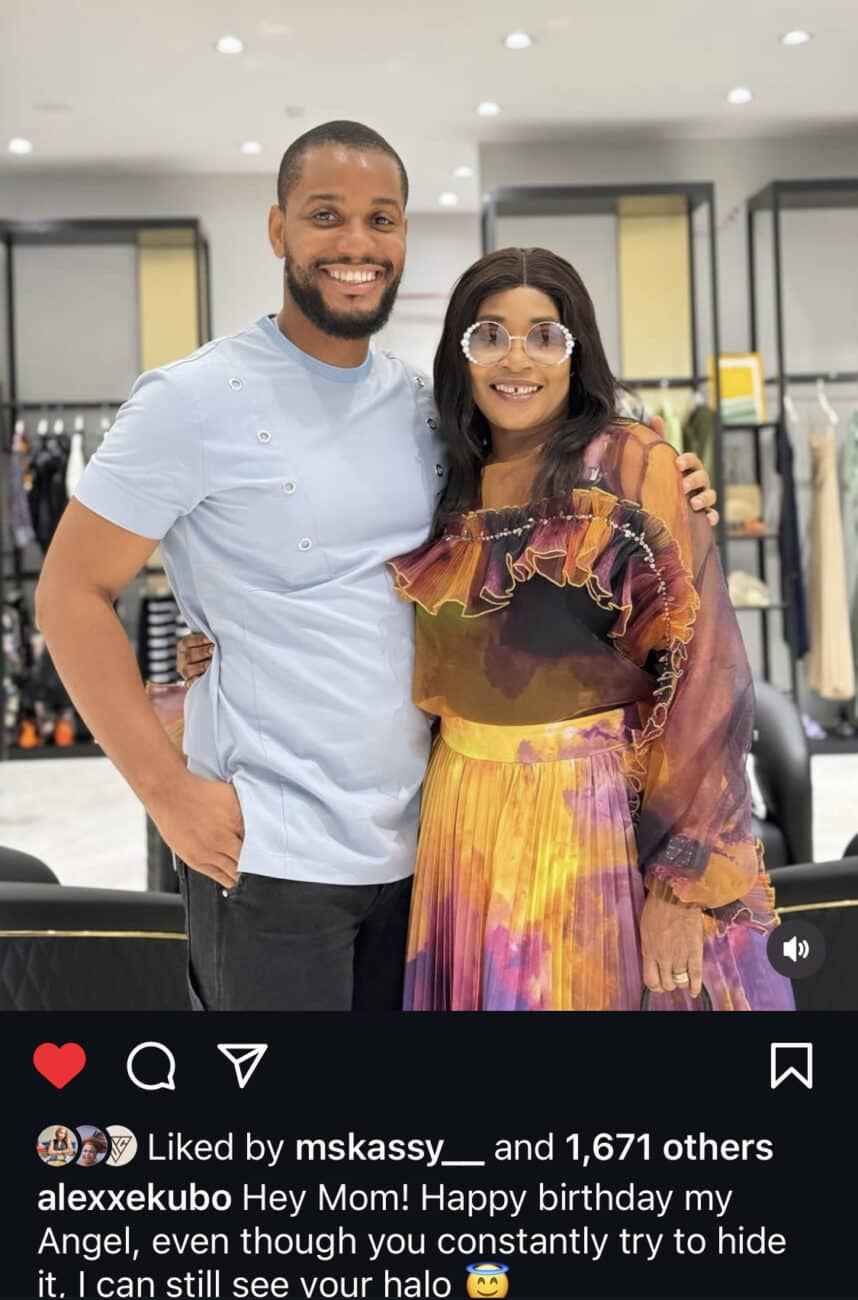Open the comments on this post
Image resolution: width=858 pixels, height=1300 pixels.
click(151, 1066)
